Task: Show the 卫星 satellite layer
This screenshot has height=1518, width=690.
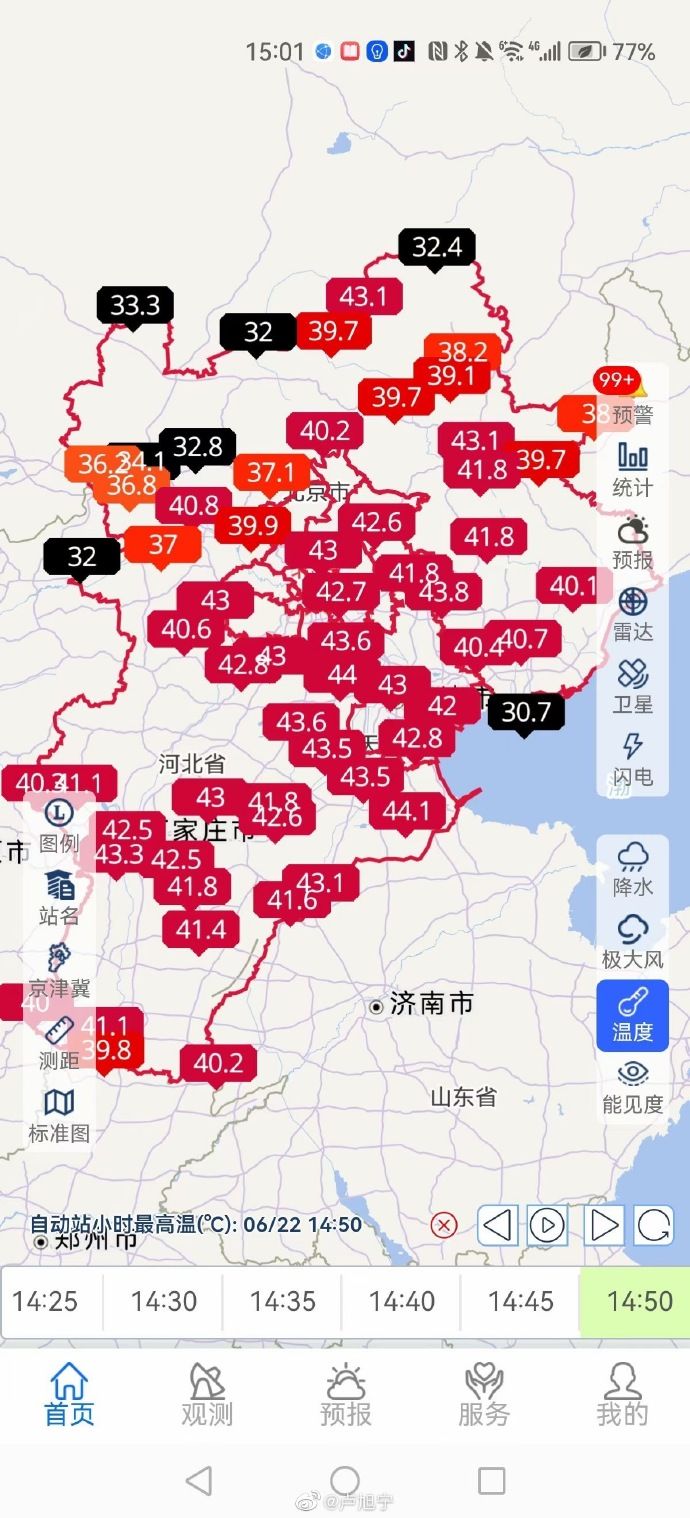Action: point(632,685)
